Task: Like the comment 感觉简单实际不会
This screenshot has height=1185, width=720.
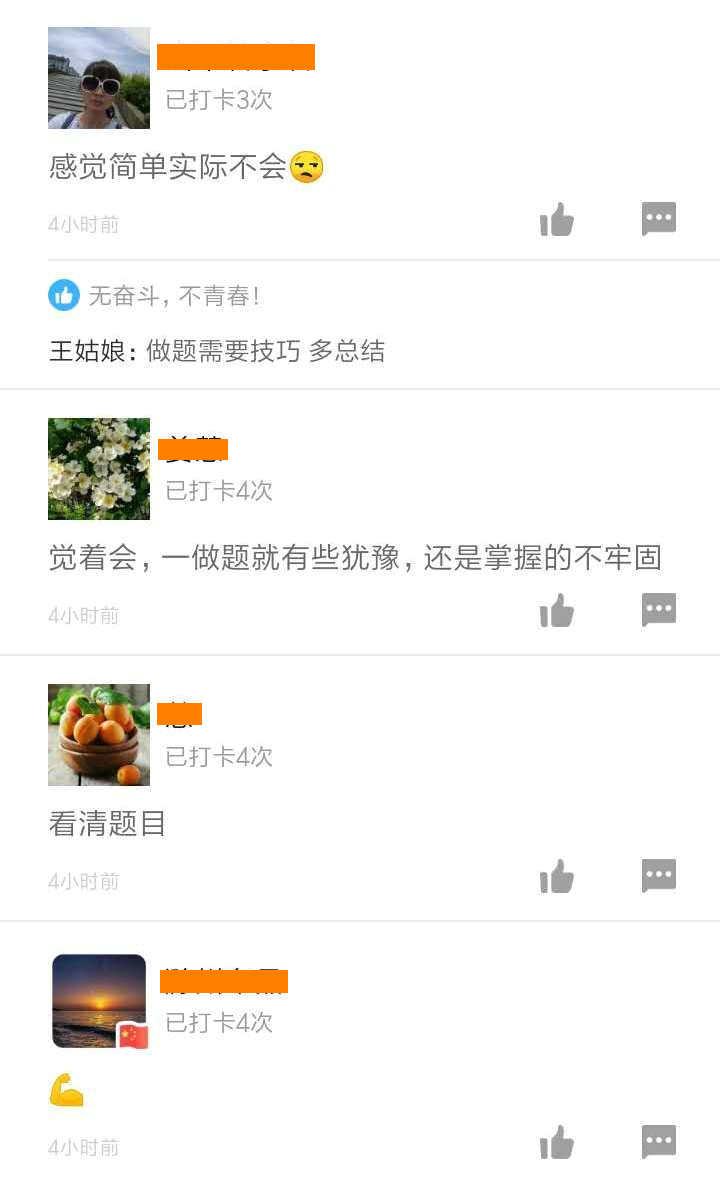Action: 557,220
